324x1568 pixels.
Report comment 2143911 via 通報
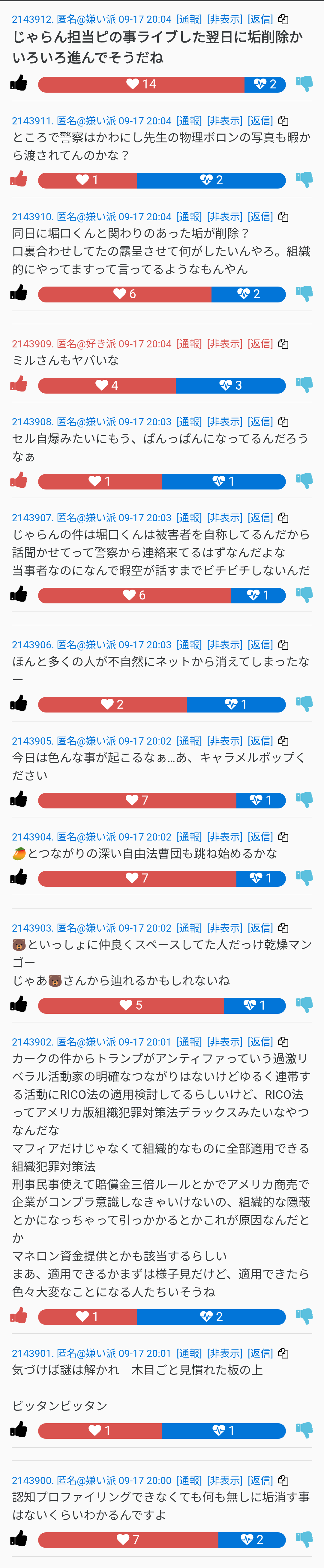[189, 121]
